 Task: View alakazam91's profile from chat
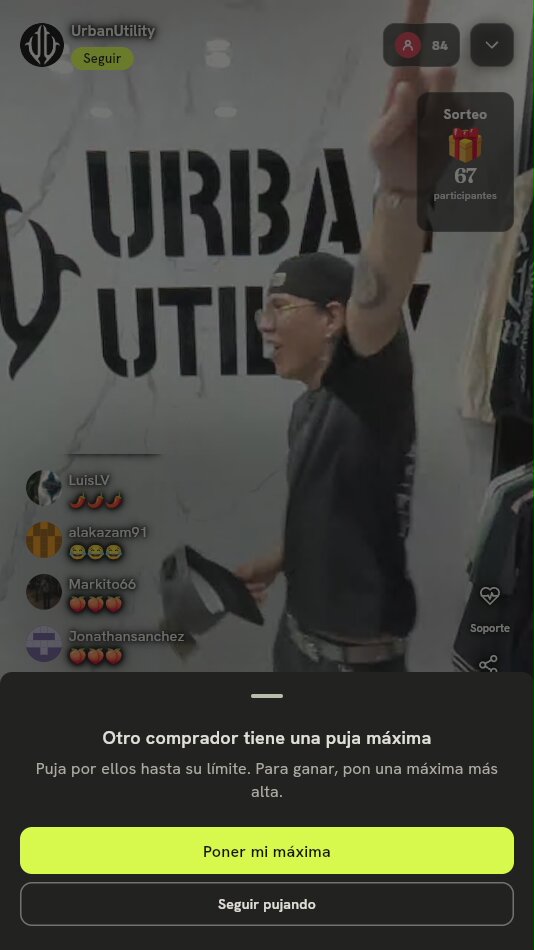coord(44,540)
